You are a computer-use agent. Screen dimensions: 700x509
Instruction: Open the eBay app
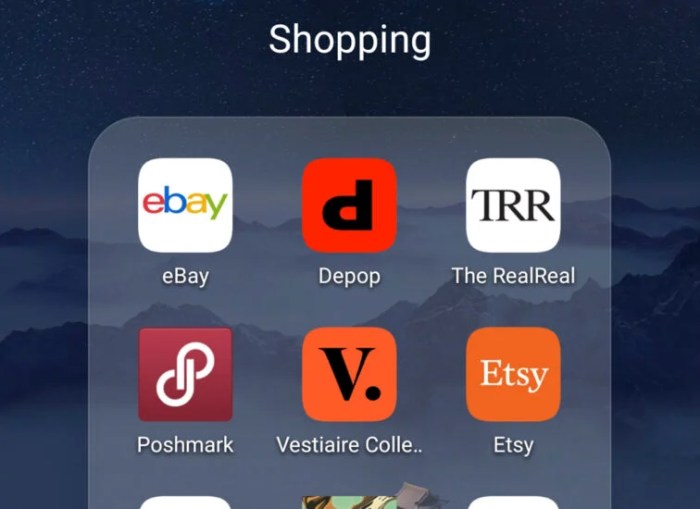click(185, 205)
